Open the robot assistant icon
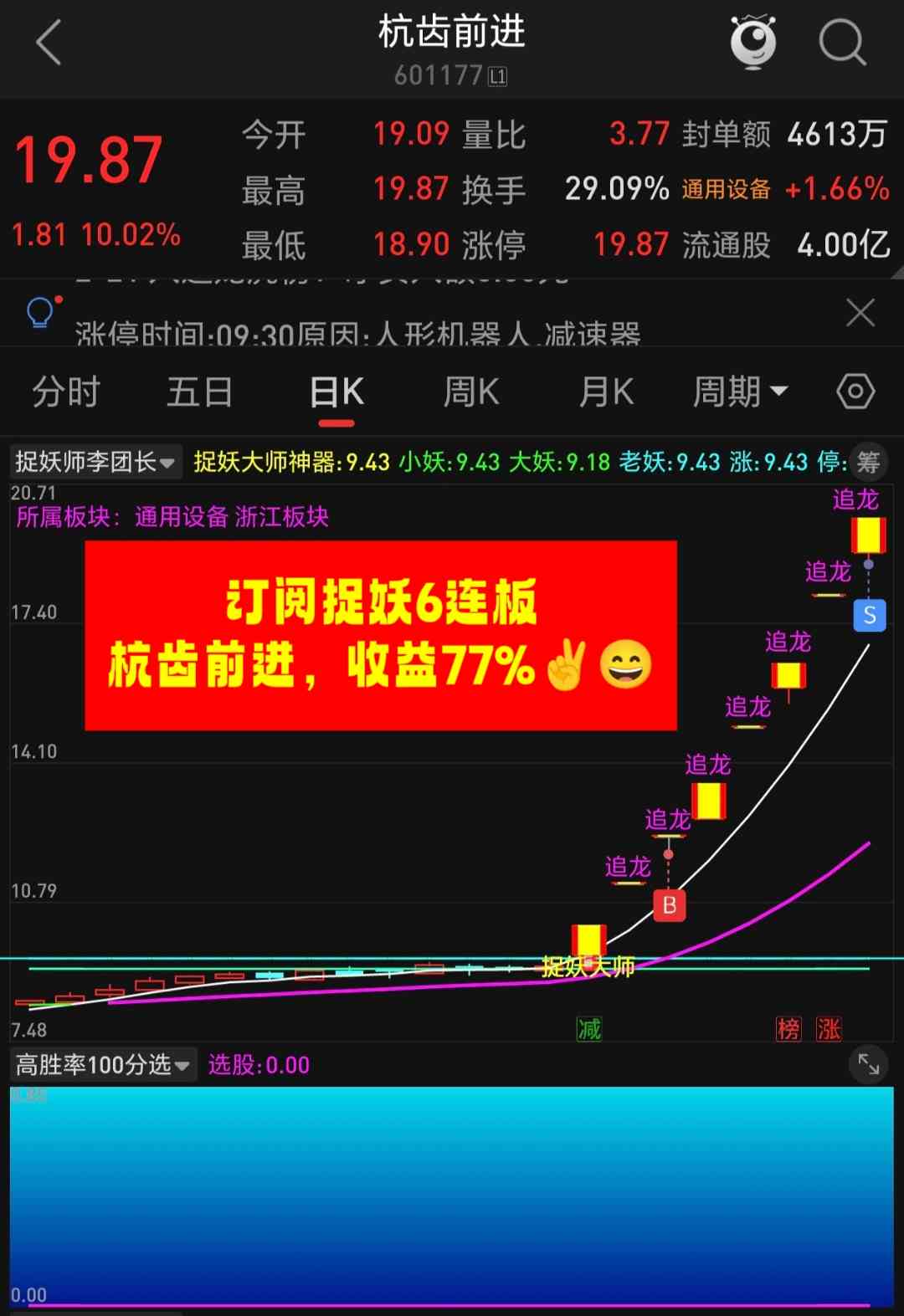This screenshot has width=904, height=1316. coord(753,42)
